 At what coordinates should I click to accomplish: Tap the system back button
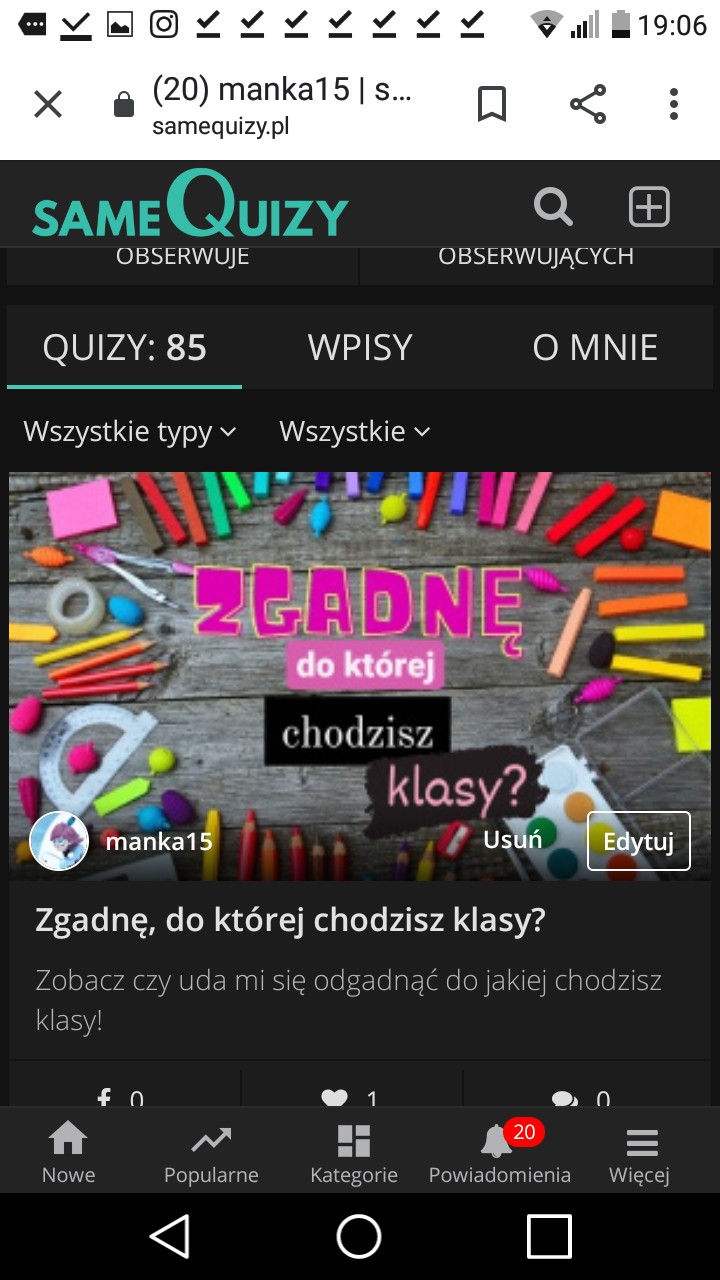tap(170, 1236)
